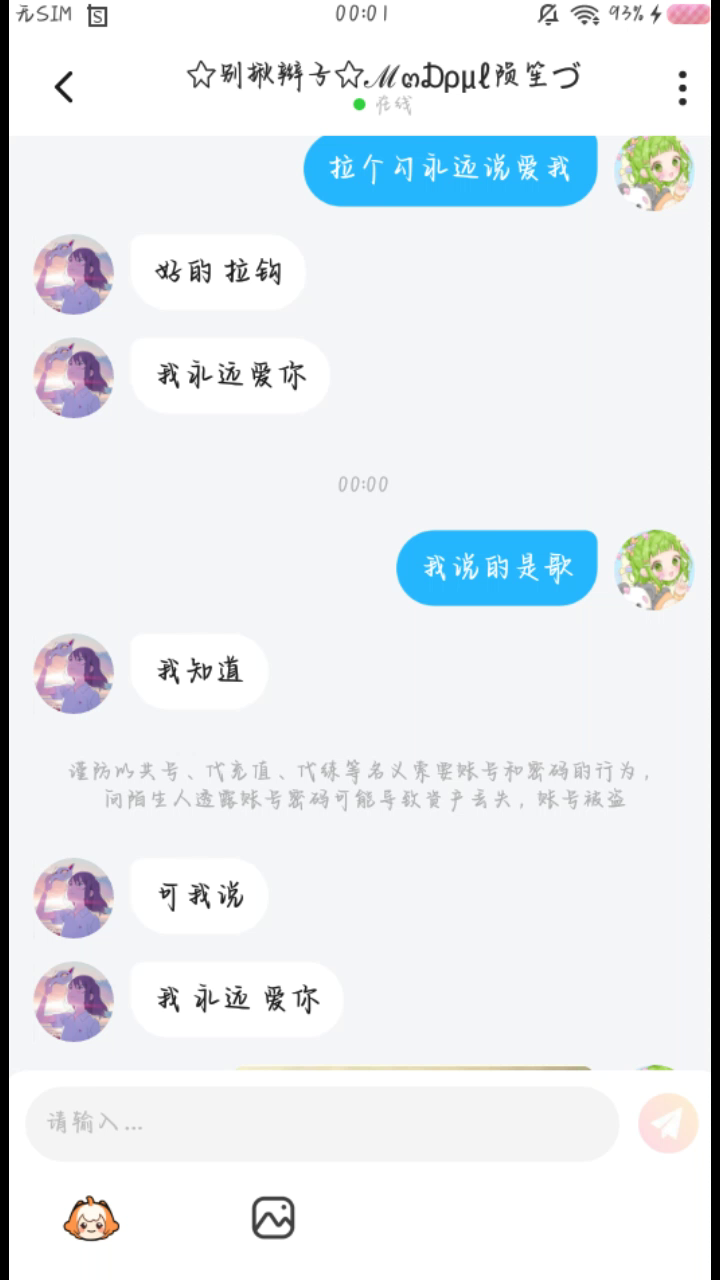Open the three-dot overflow menu
720x1280 pixels.
point(682,88)
